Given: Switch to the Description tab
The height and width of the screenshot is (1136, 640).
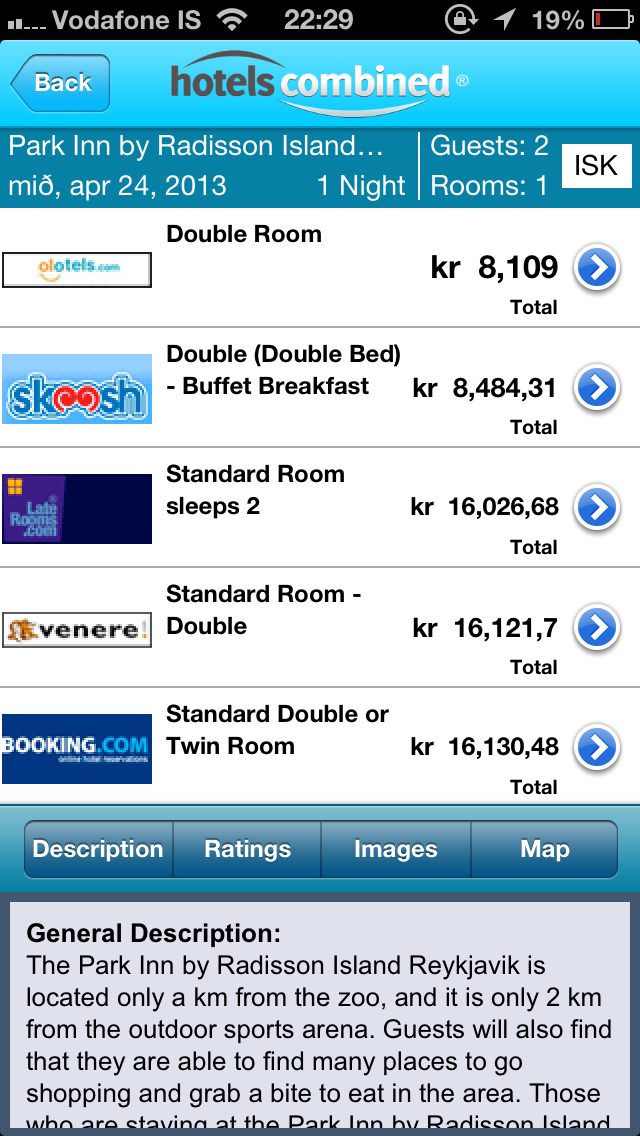Looking at the screenshot, I should (x=98, y=849).
